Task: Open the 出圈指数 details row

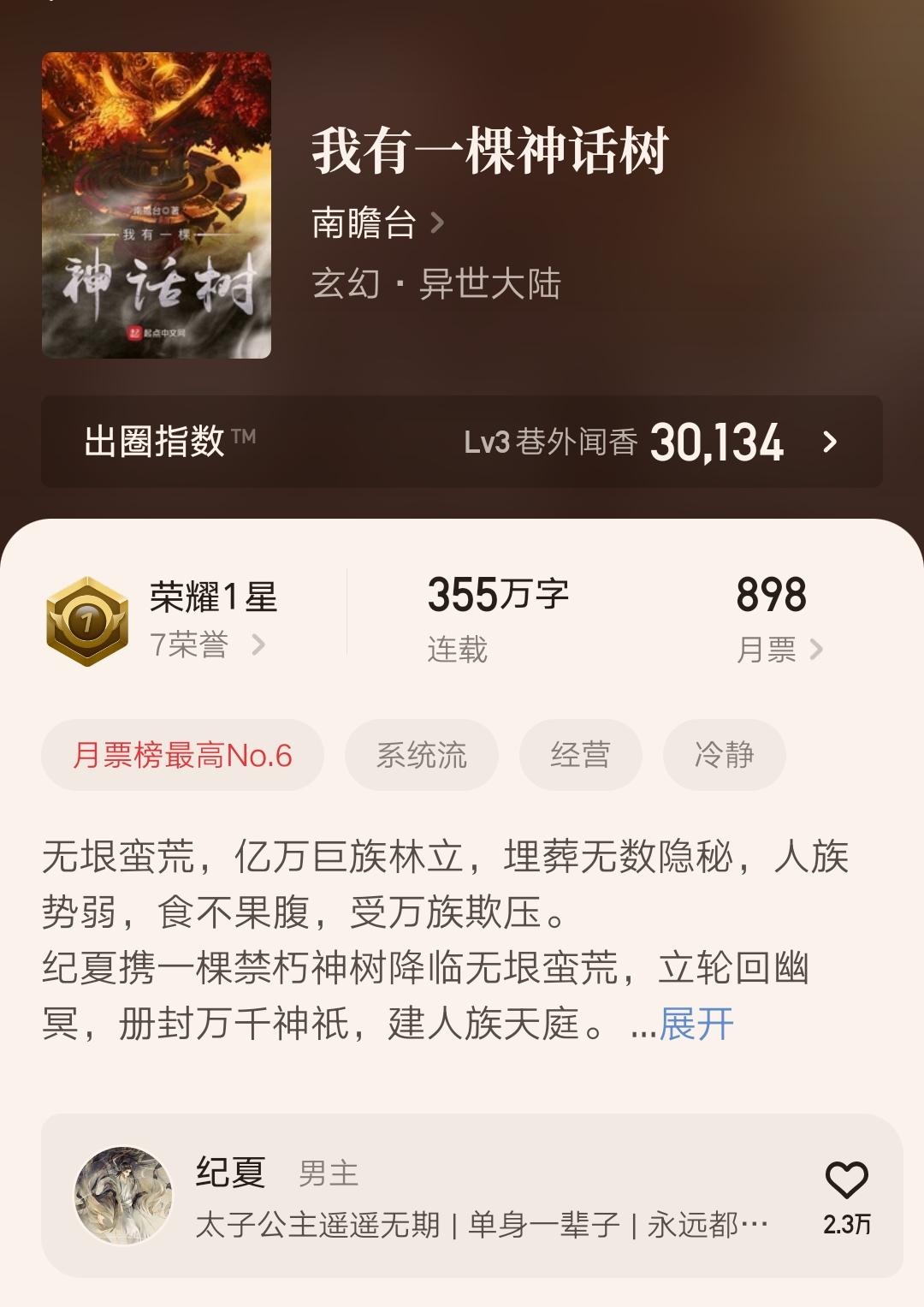Action: [x=462, y=442]
